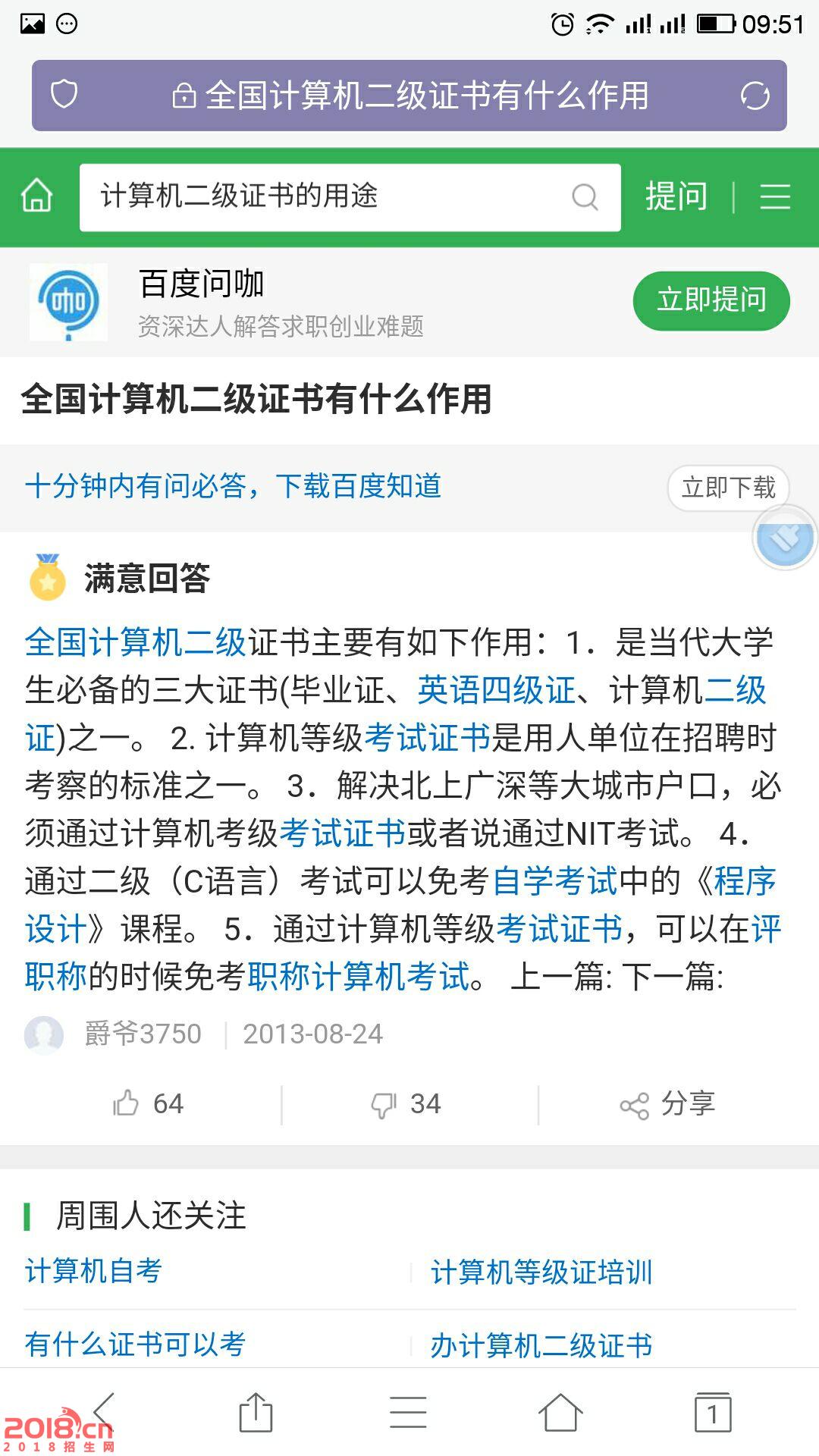Open related topic 计算机自考
The height and width of the screenshot is (1456, 819).
tap(93, 1271)
